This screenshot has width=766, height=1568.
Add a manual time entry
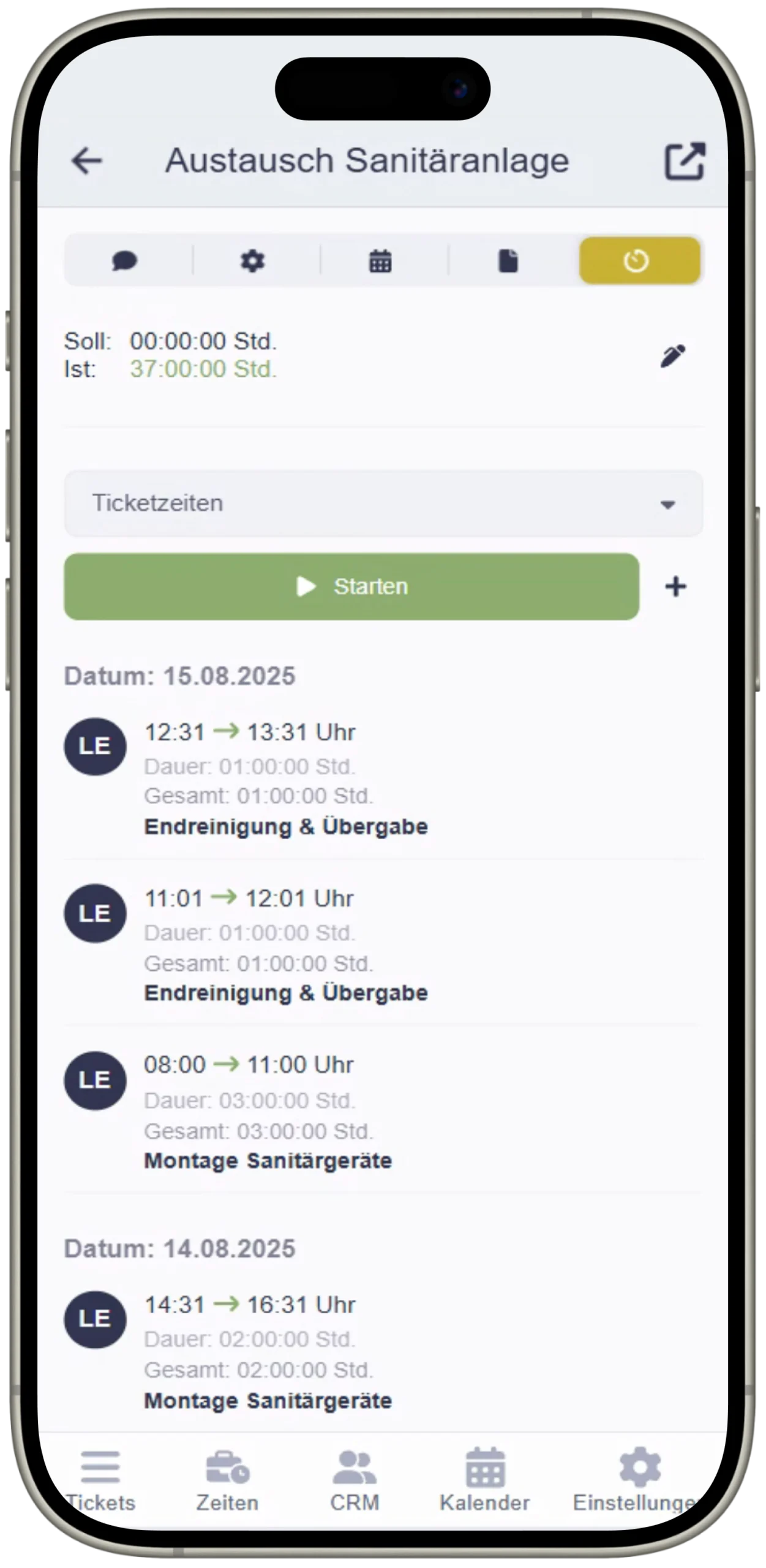pos(675,587)
